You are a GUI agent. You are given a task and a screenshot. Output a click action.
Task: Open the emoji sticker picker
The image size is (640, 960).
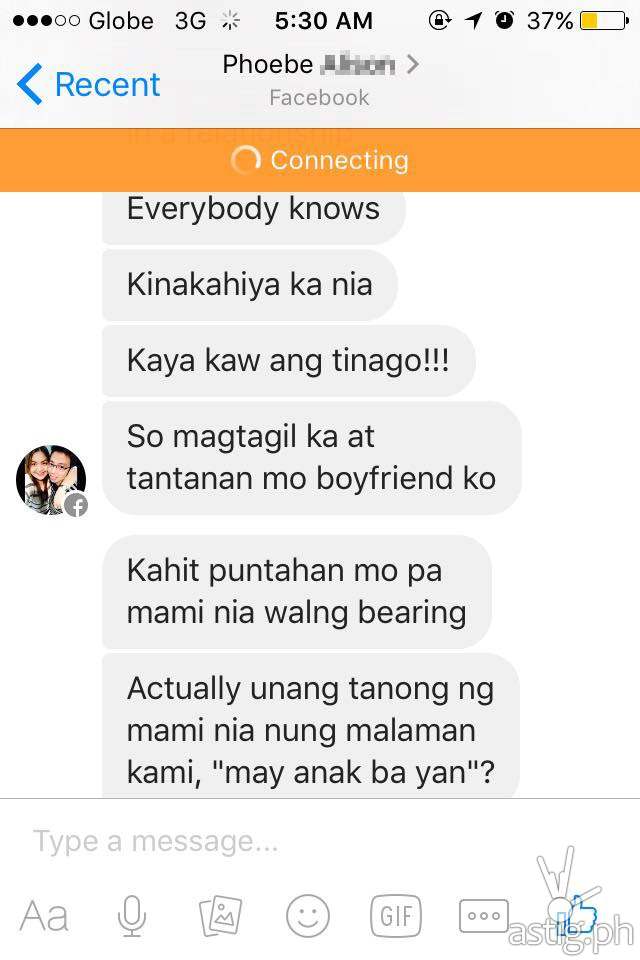[x=308, y=915]
